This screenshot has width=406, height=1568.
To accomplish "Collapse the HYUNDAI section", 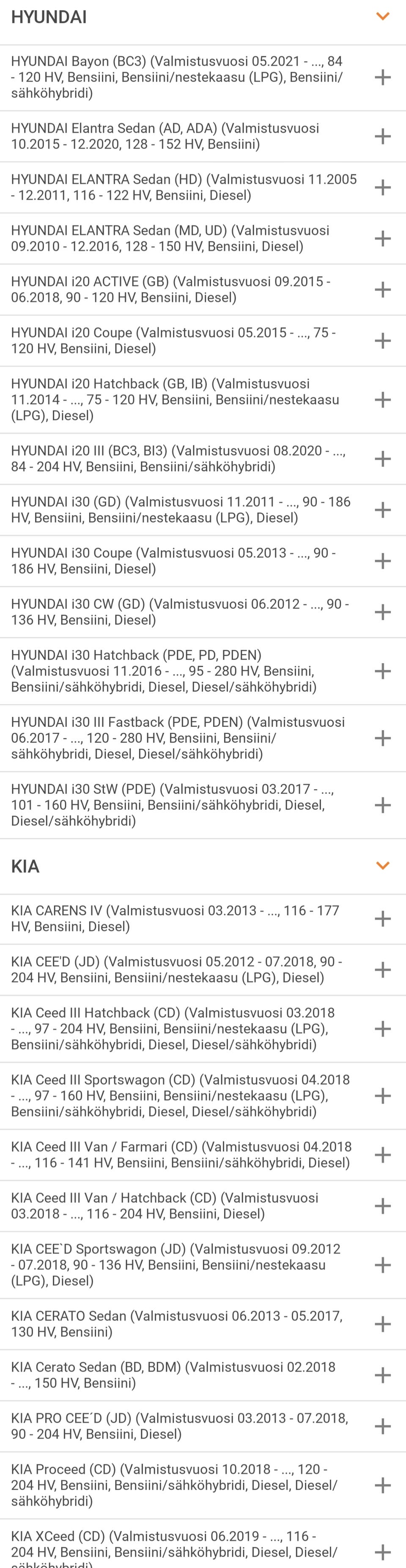I will pos(382,17).
